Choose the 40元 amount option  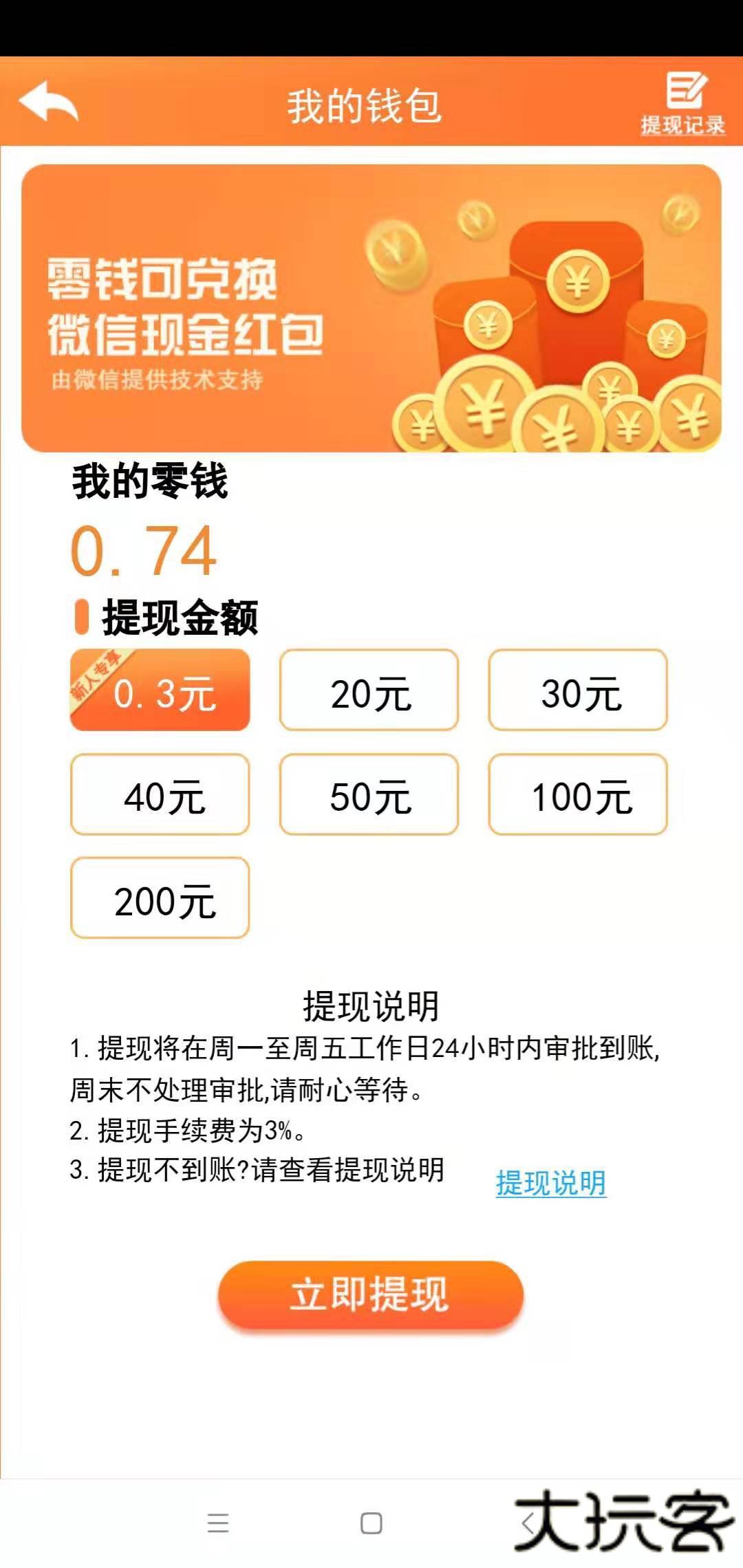point(160,796)
